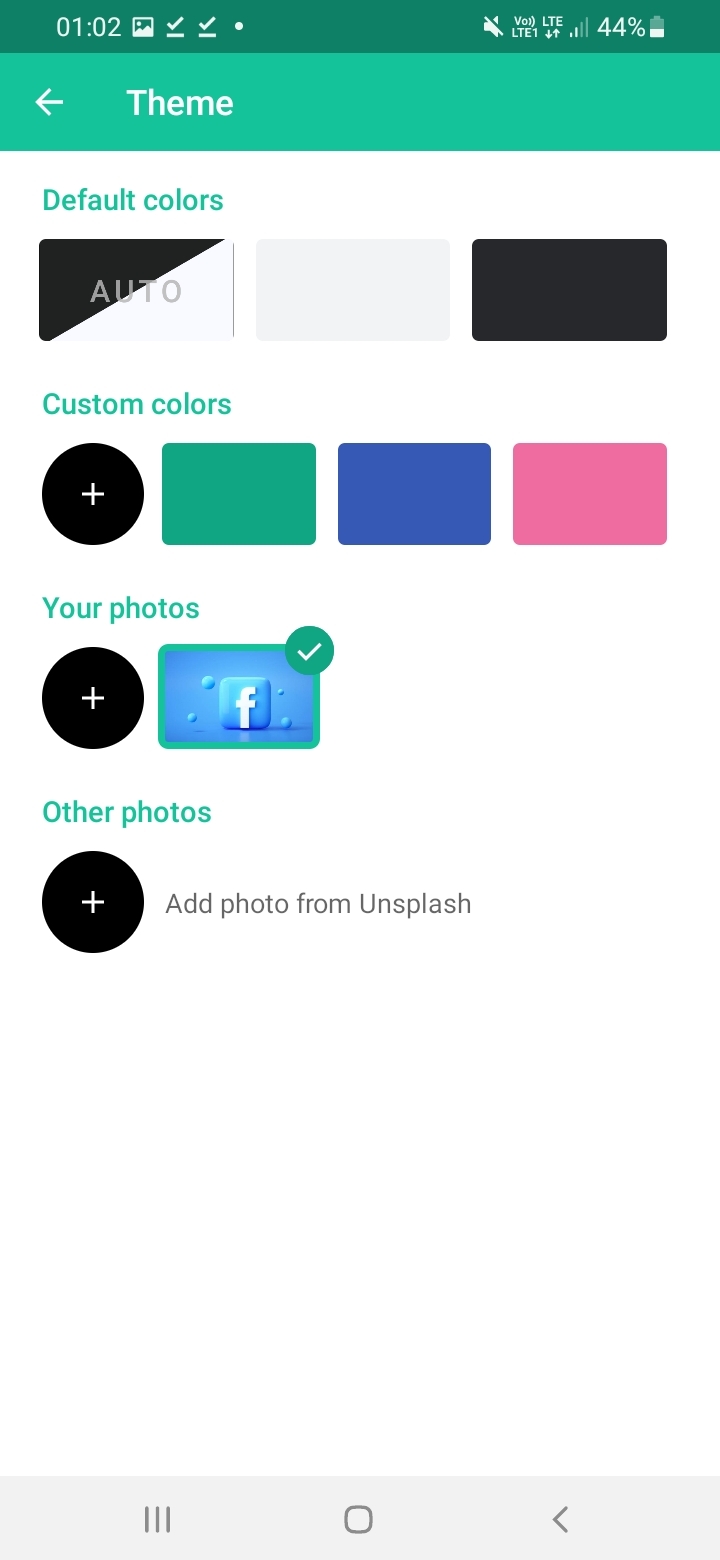Select the AUTO default theme
Viewport: 720px width, 1560px height.
pos(136,290)
